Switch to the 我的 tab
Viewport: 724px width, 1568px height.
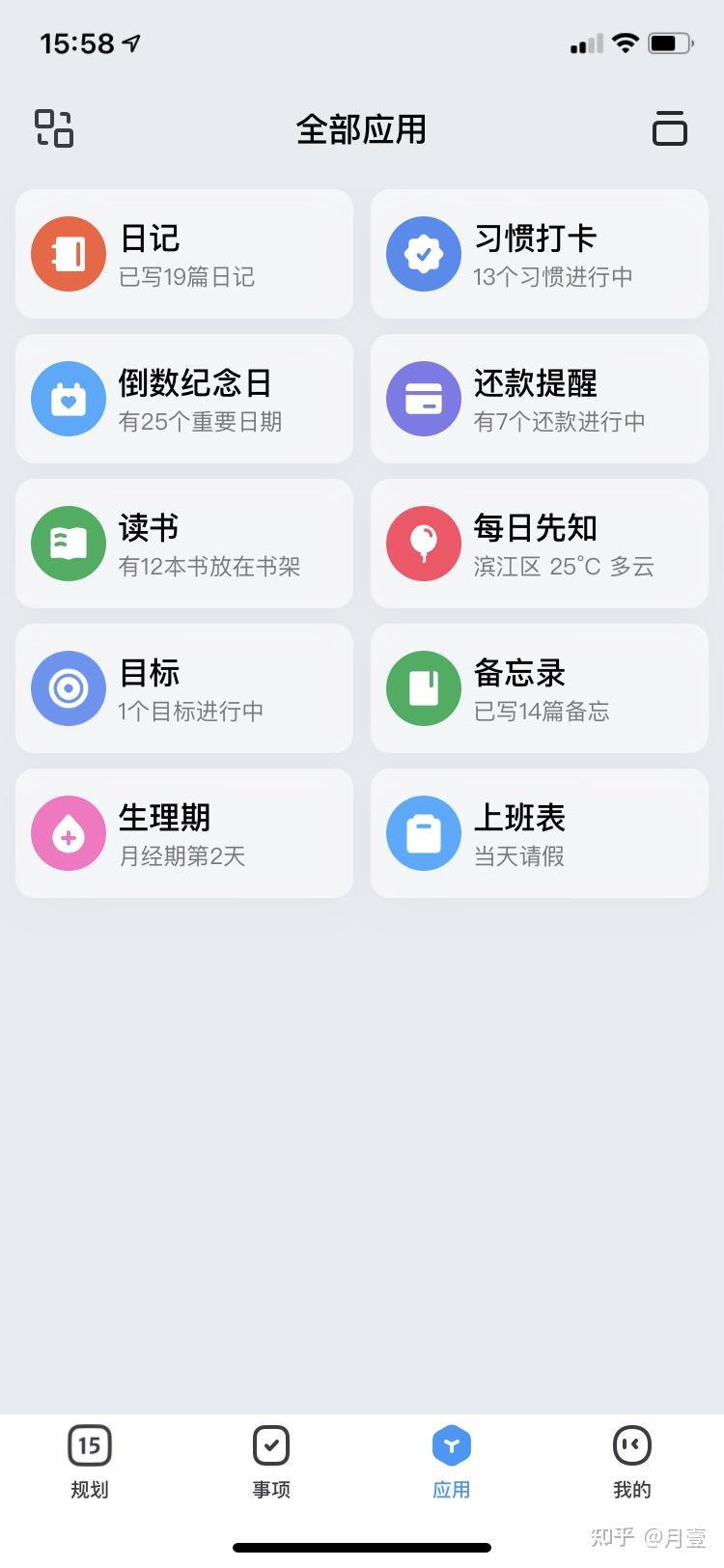[632, 1462]
